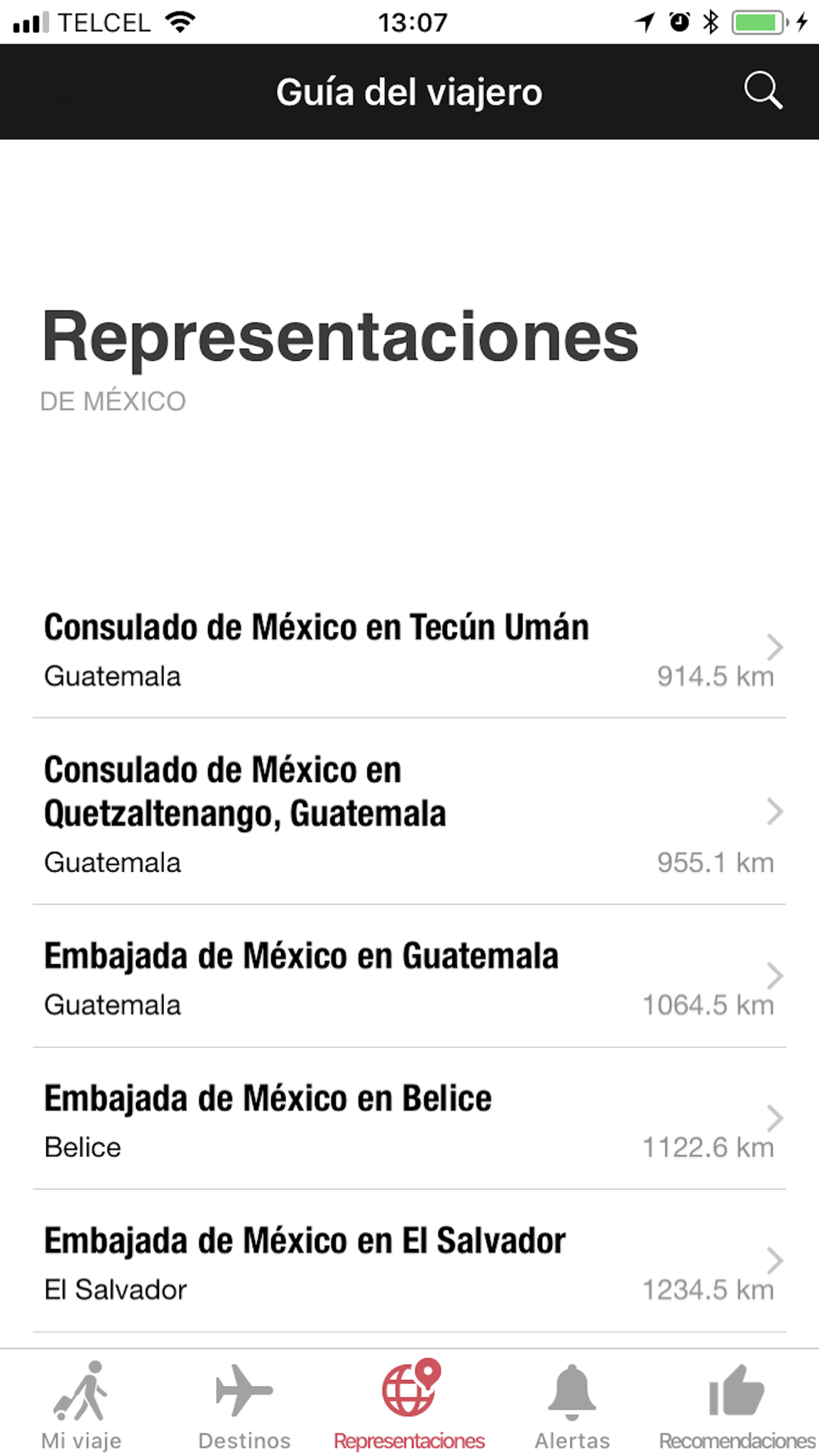Screen dimensions: 819x1456
Task: Open the search magnifier icon
Action: [763, 91]
